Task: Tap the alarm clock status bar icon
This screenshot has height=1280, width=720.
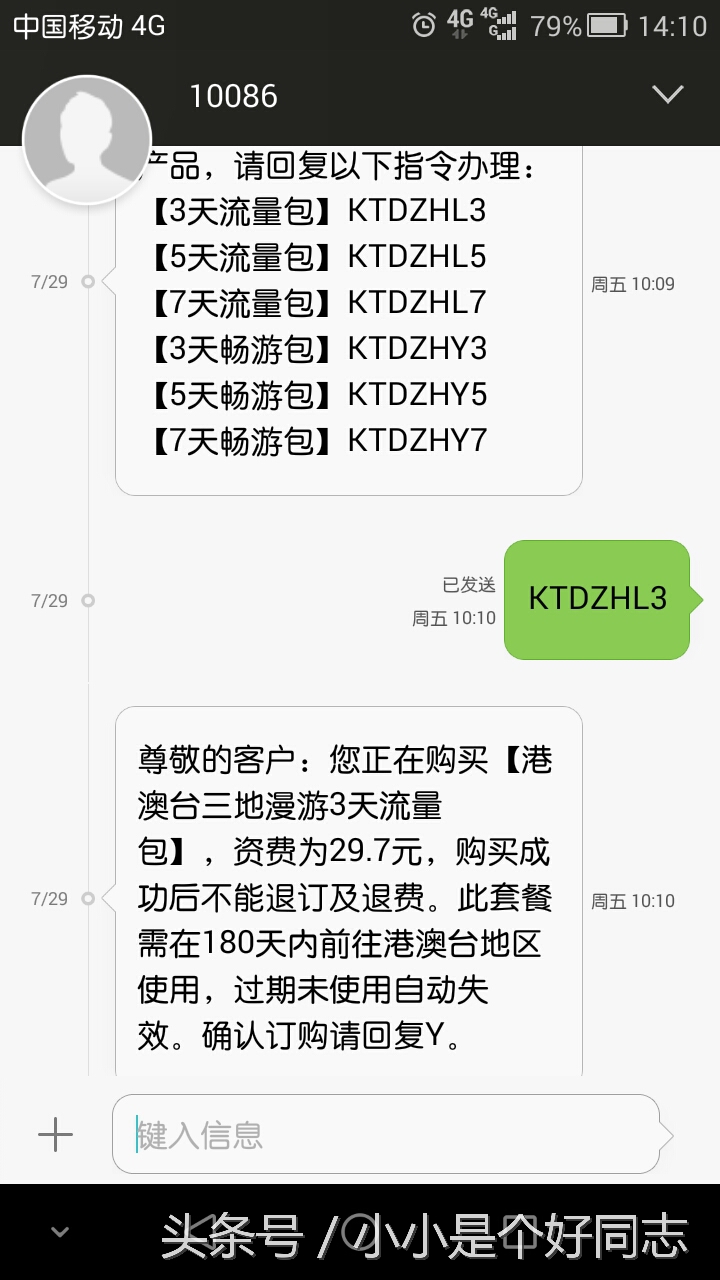Action: (x=422, y=24)
